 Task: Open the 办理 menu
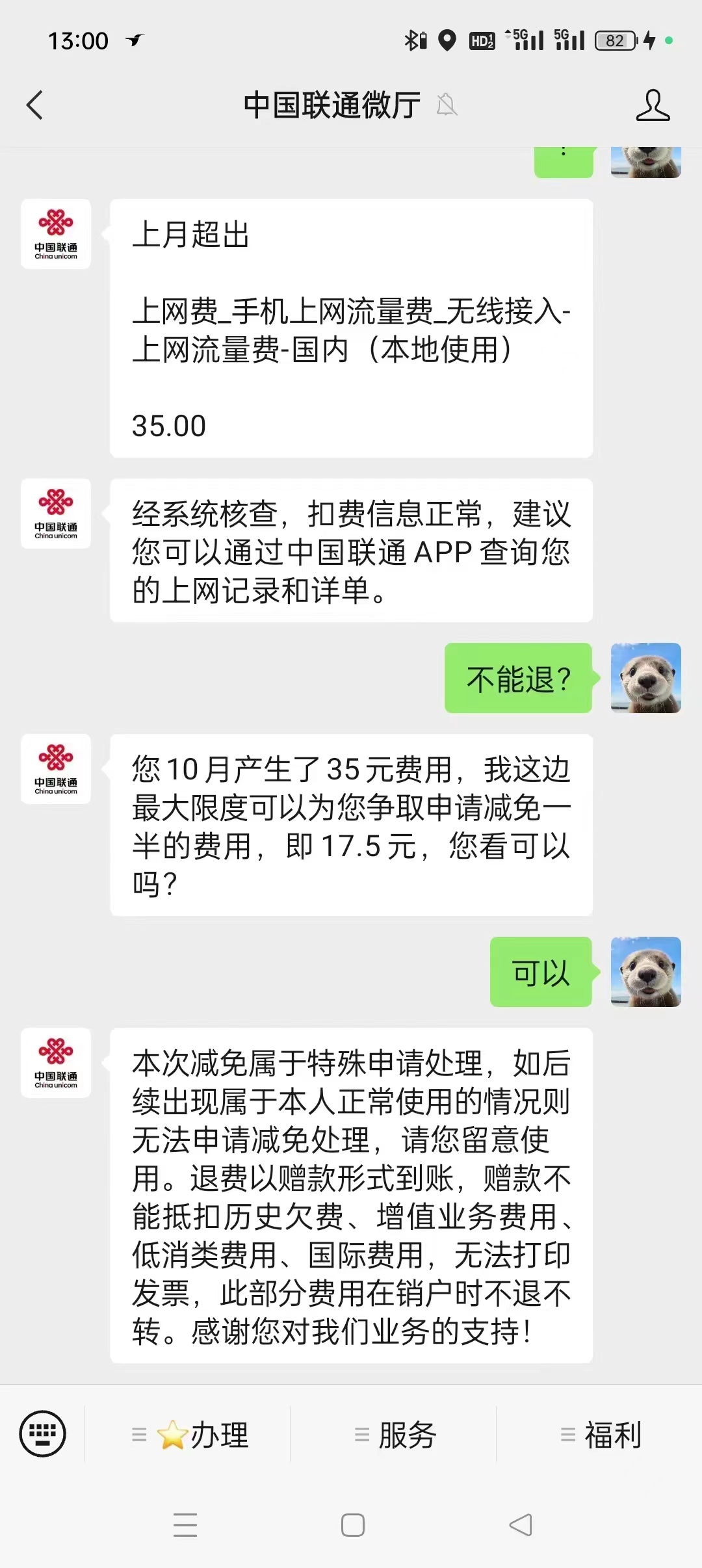click(x=190, y=1435)
